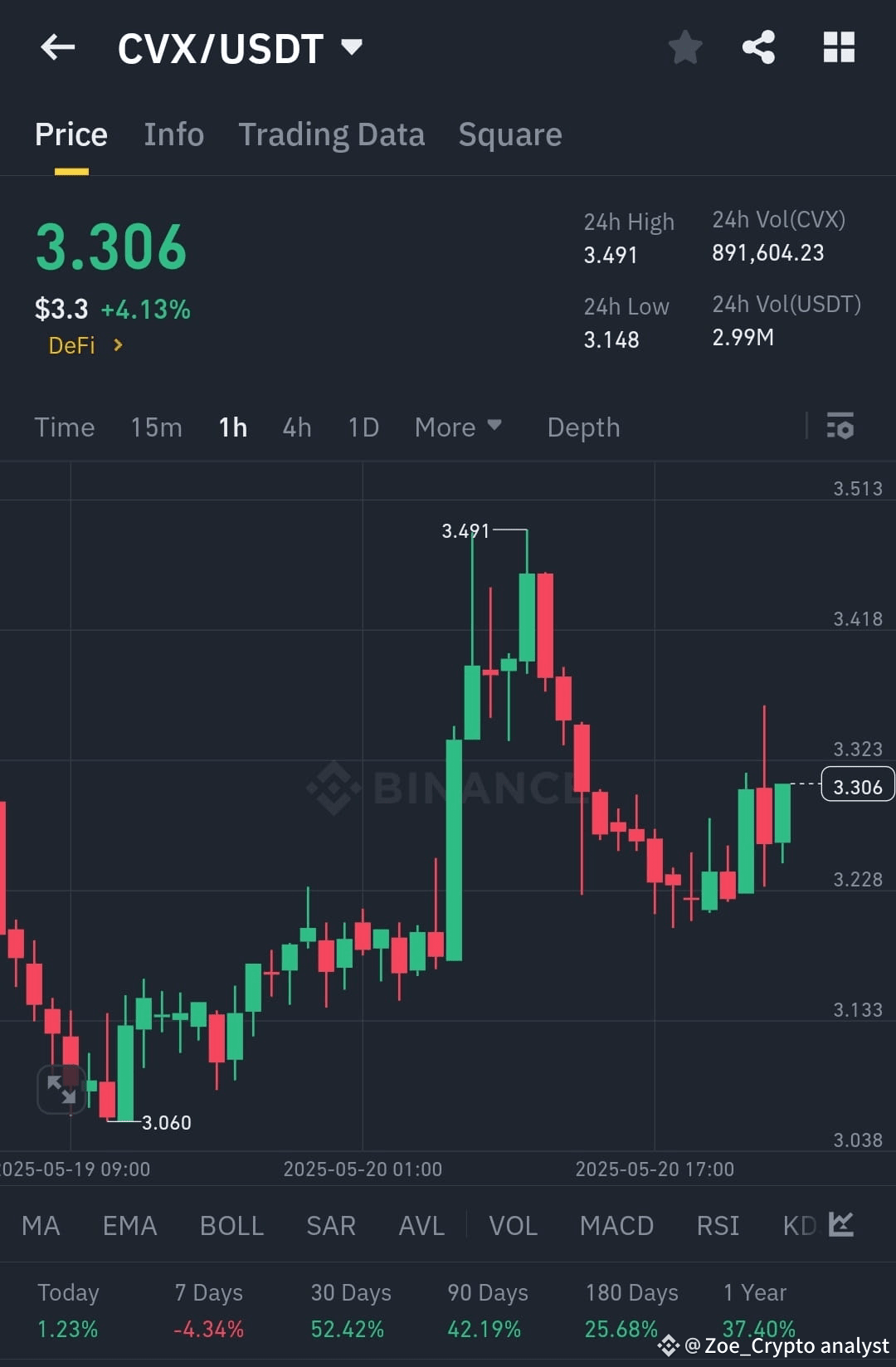Switch the chart to 1D interval

coord(362,427)
